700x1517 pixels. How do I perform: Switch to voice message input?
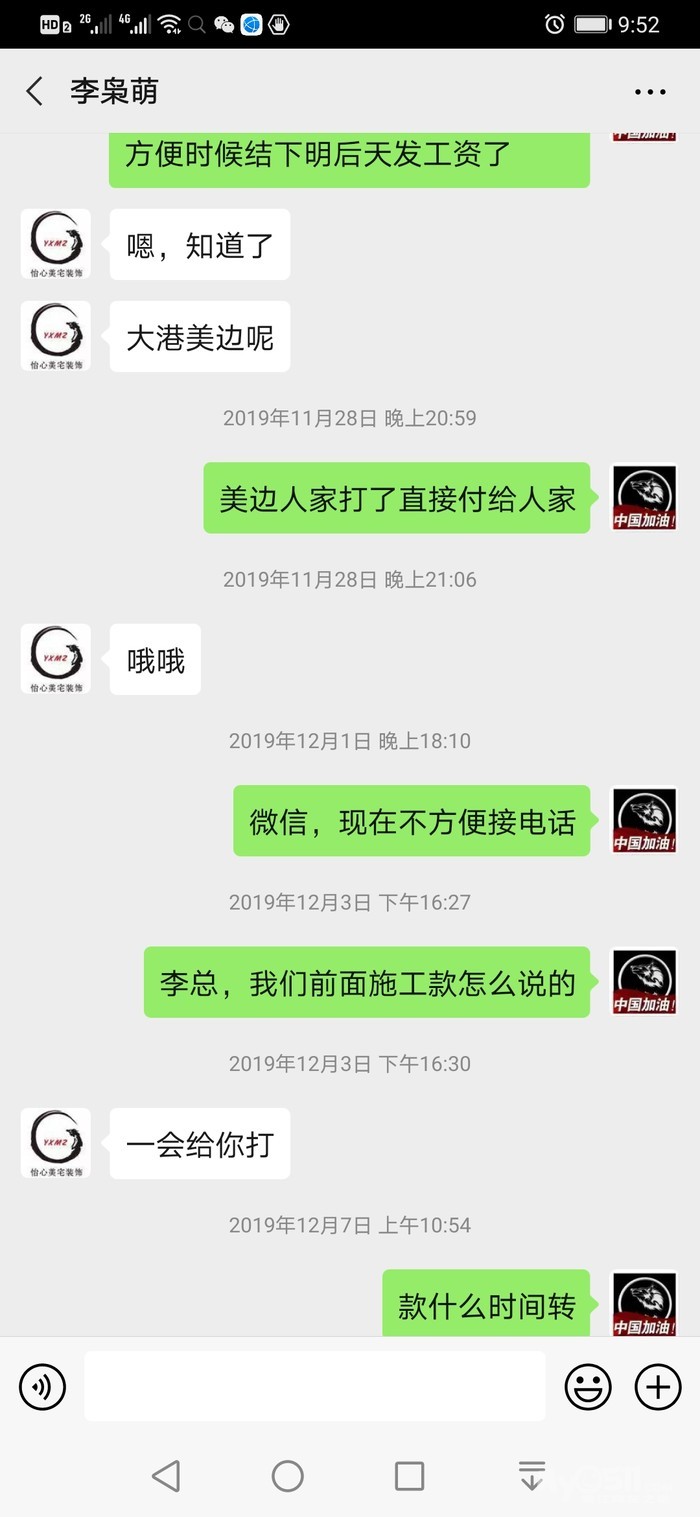click(x=42, y=1386)
